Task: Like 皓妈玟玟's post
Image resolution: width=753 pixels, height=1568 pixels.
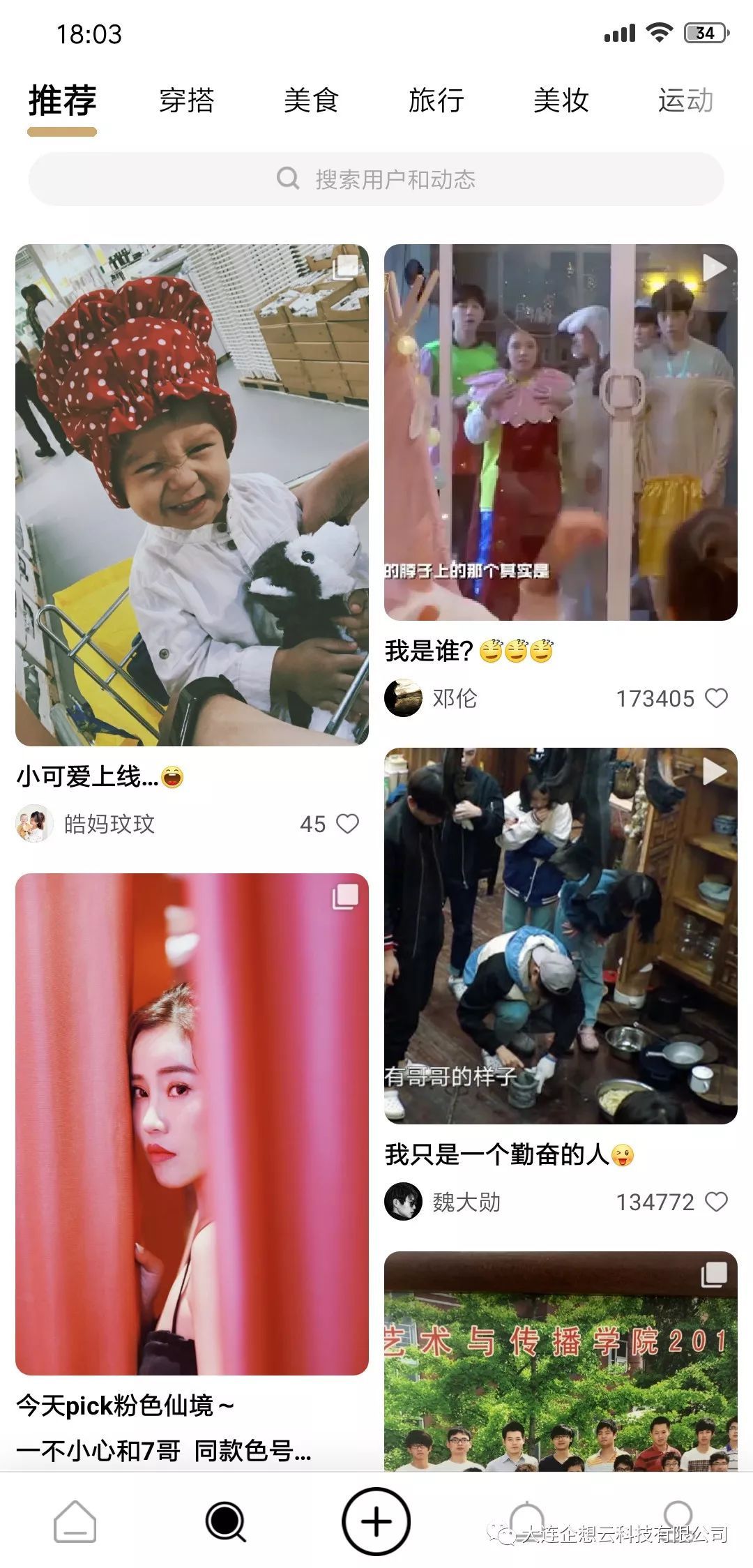Action: [347, 824]
